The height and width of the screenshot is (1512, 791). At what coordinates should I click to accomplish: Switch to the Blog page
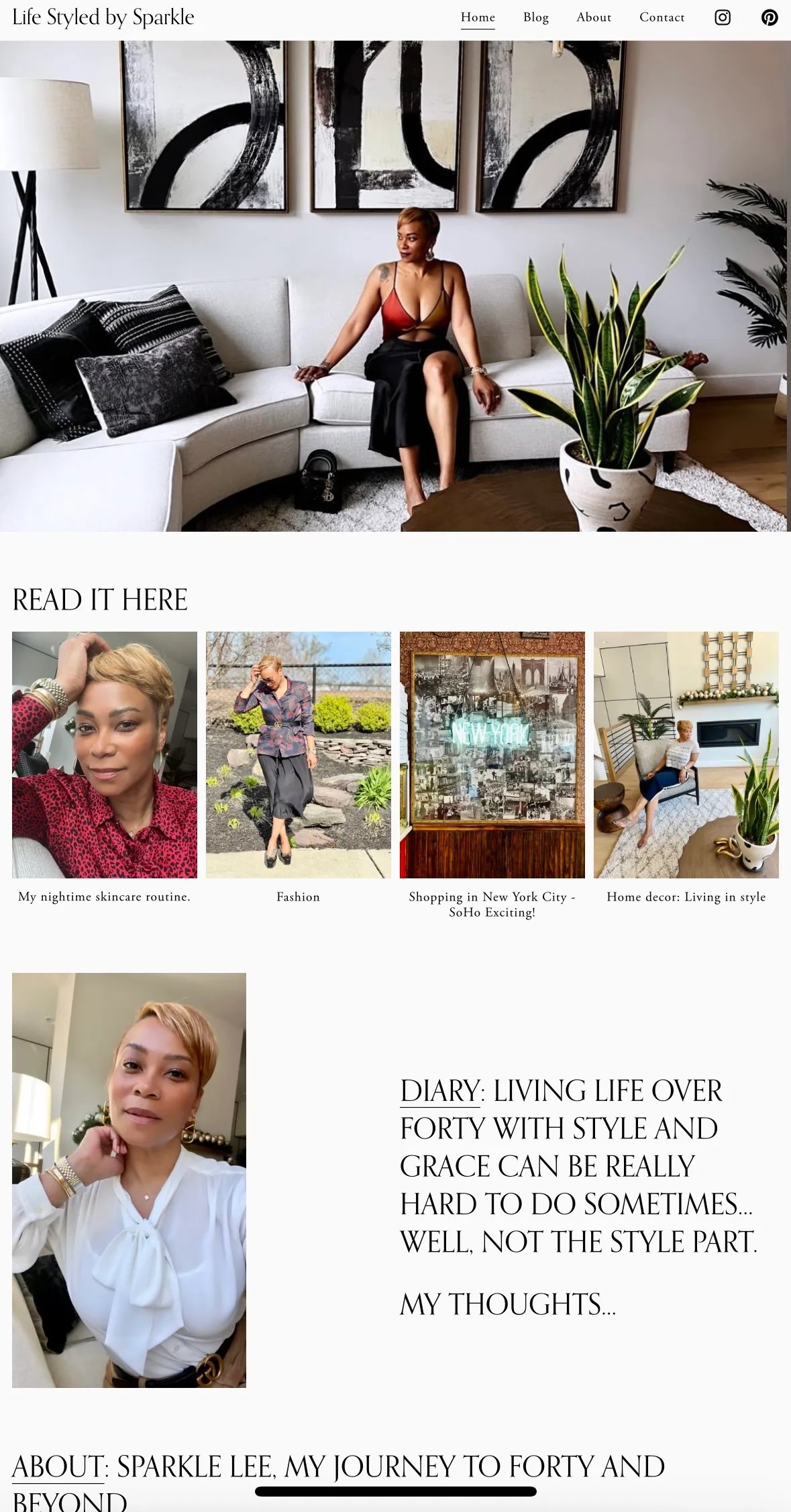[x=536, y=17]
